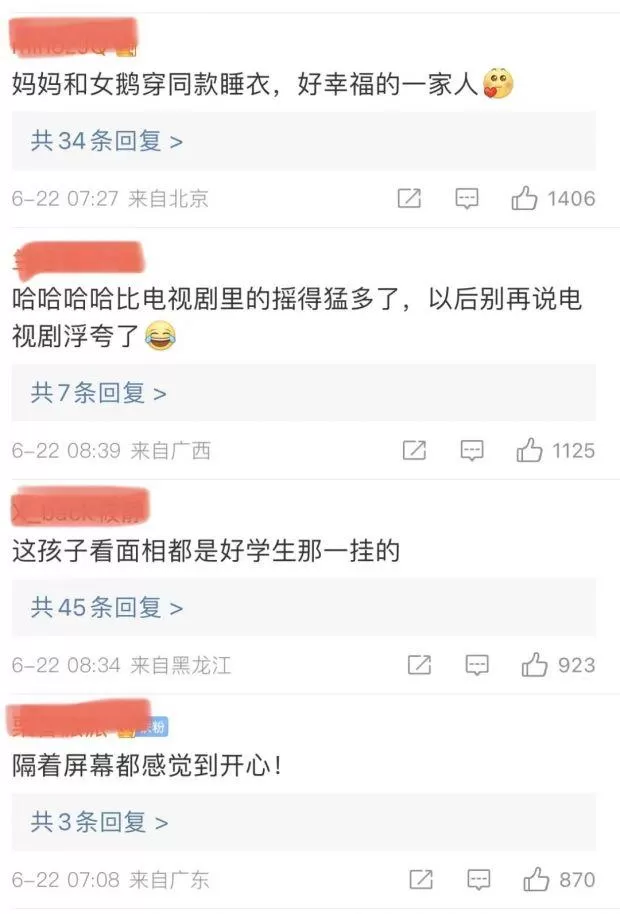The height and width of the screenshot is (914, 620).
Task: Like the comment with 923 likes
Action: click(x=534, y=664)
